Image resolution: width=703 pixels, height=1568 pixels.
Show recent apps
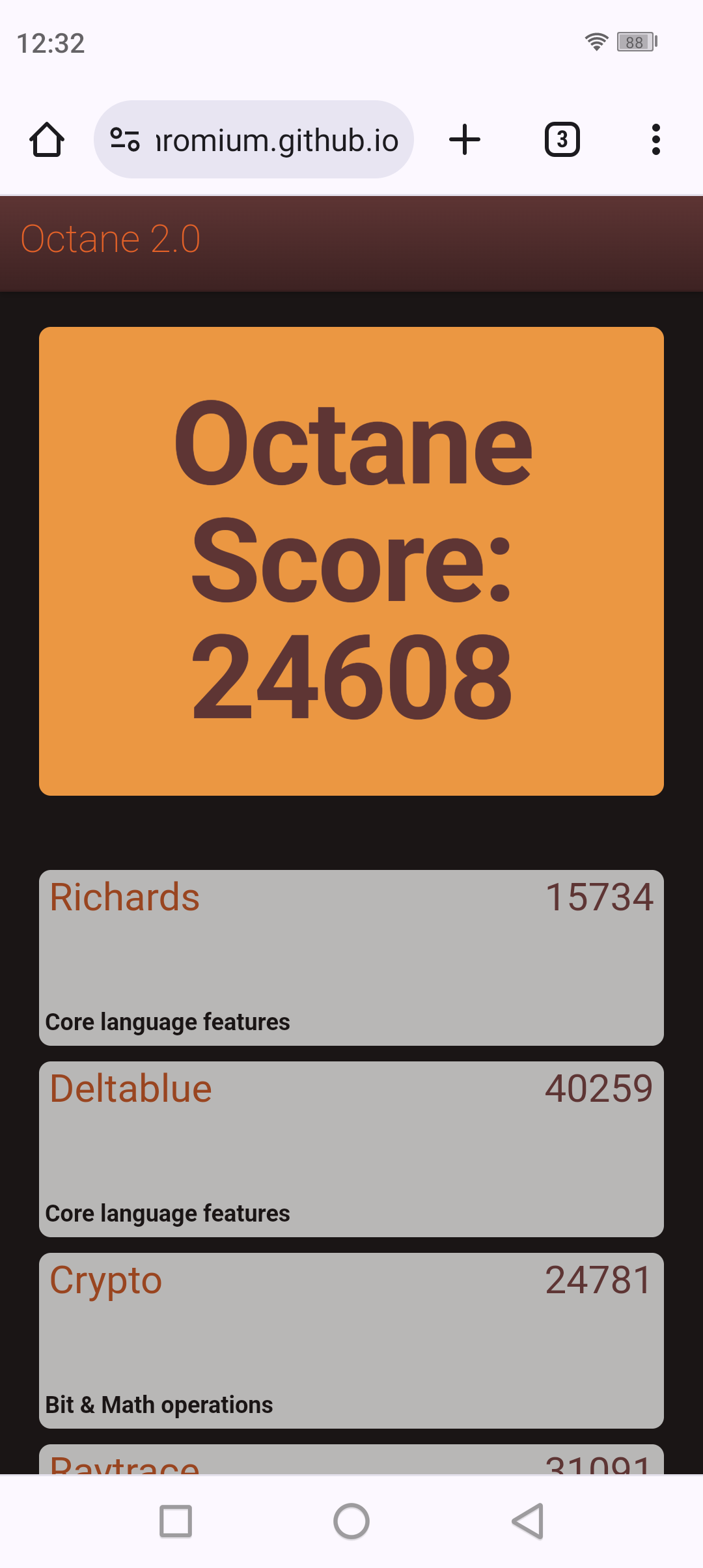click(176, 1521)
